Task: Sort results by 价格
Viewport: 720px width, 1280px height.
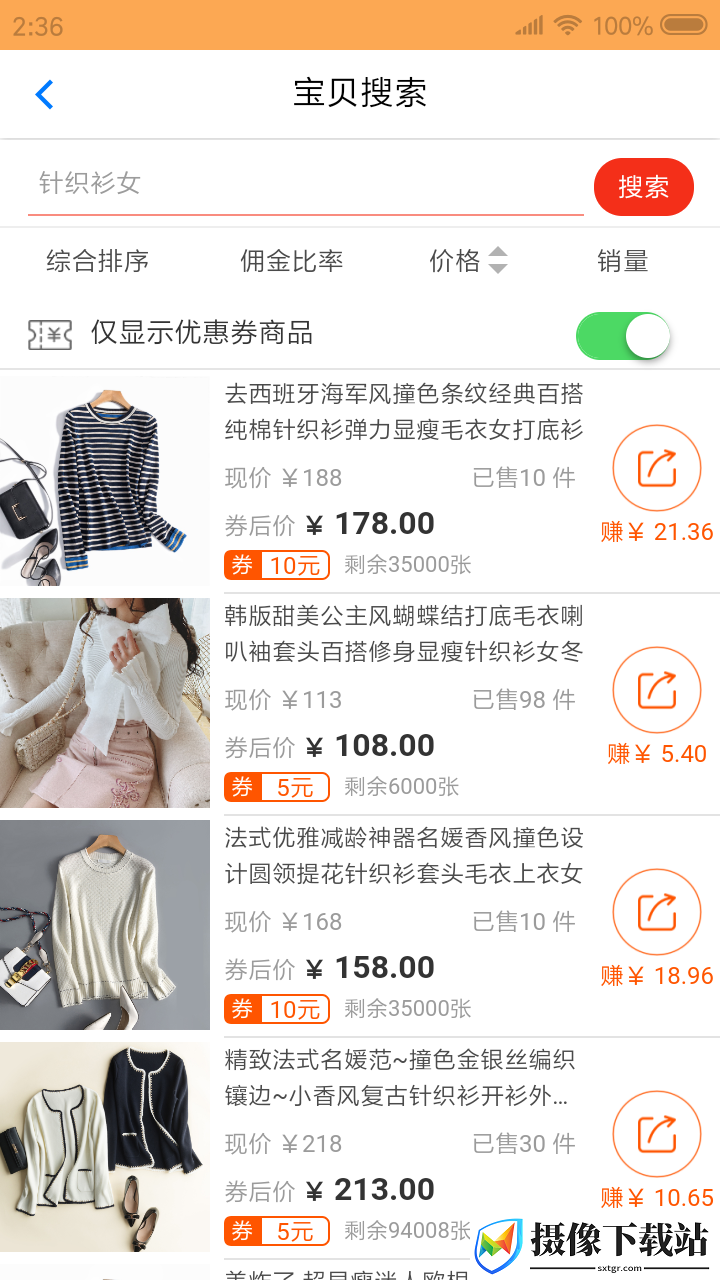Action: pos(468,262)
